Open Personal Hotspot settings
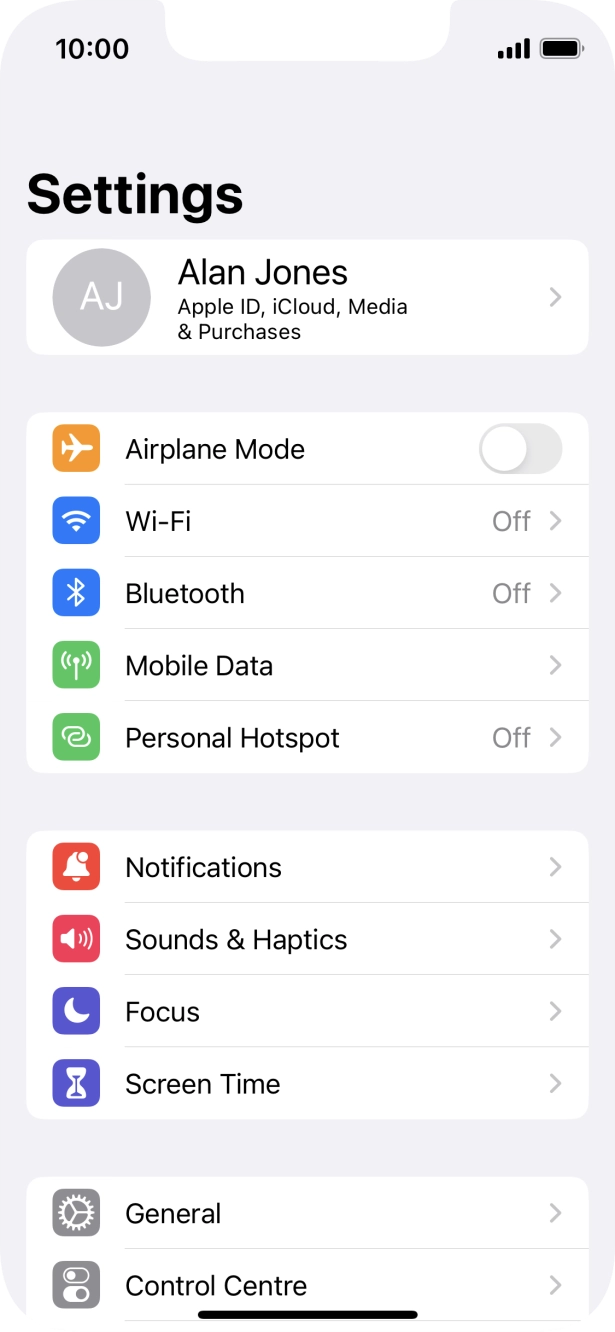Viewport: 615px width, 1332px height. [306, 738]
